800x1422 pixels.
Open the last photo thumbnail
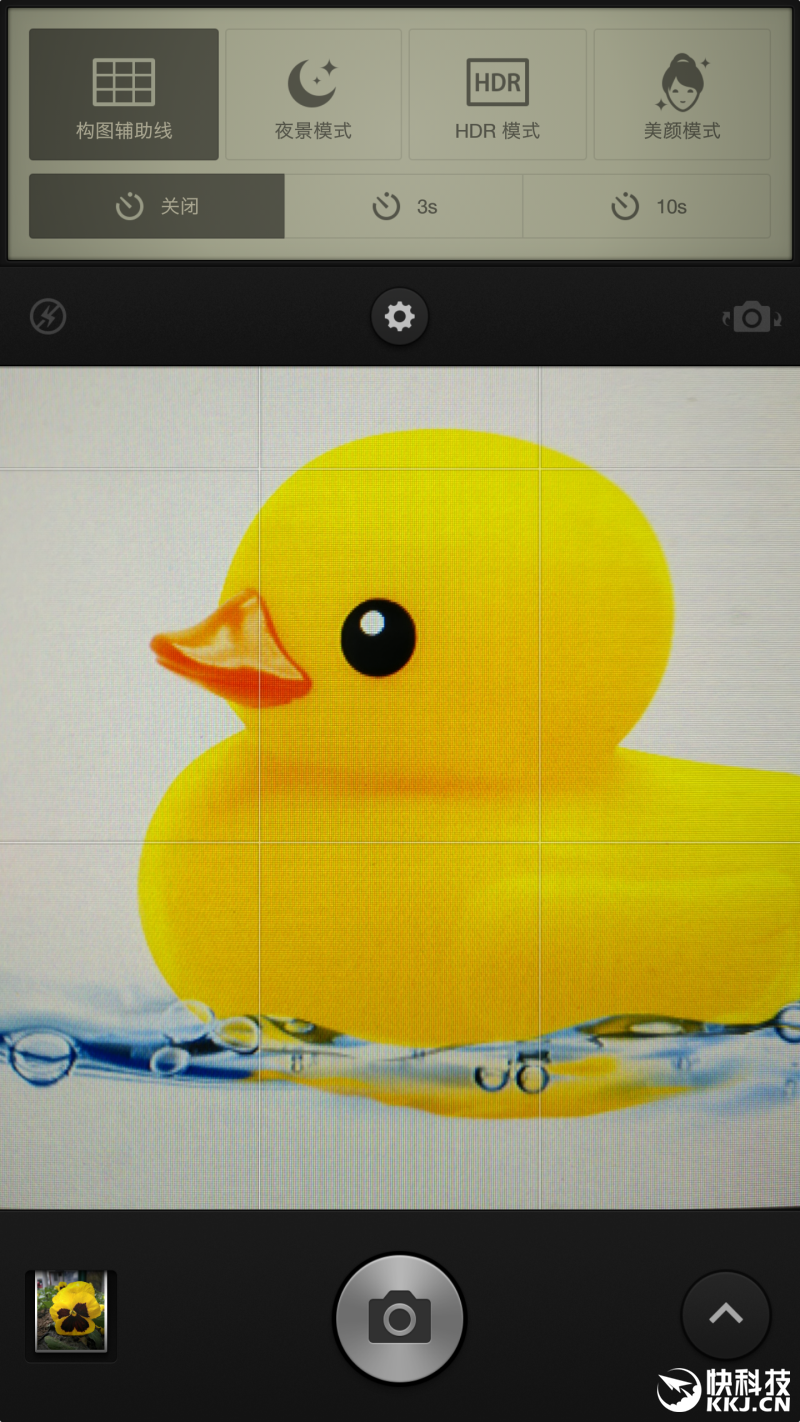coord(71,1312)
